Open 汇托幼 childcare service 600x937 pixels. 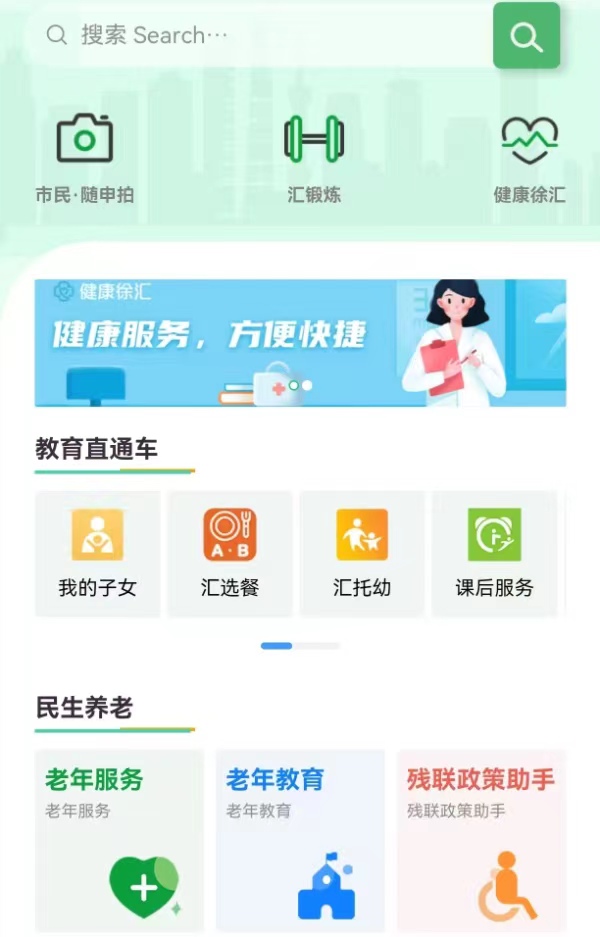[x=362, y=553]
